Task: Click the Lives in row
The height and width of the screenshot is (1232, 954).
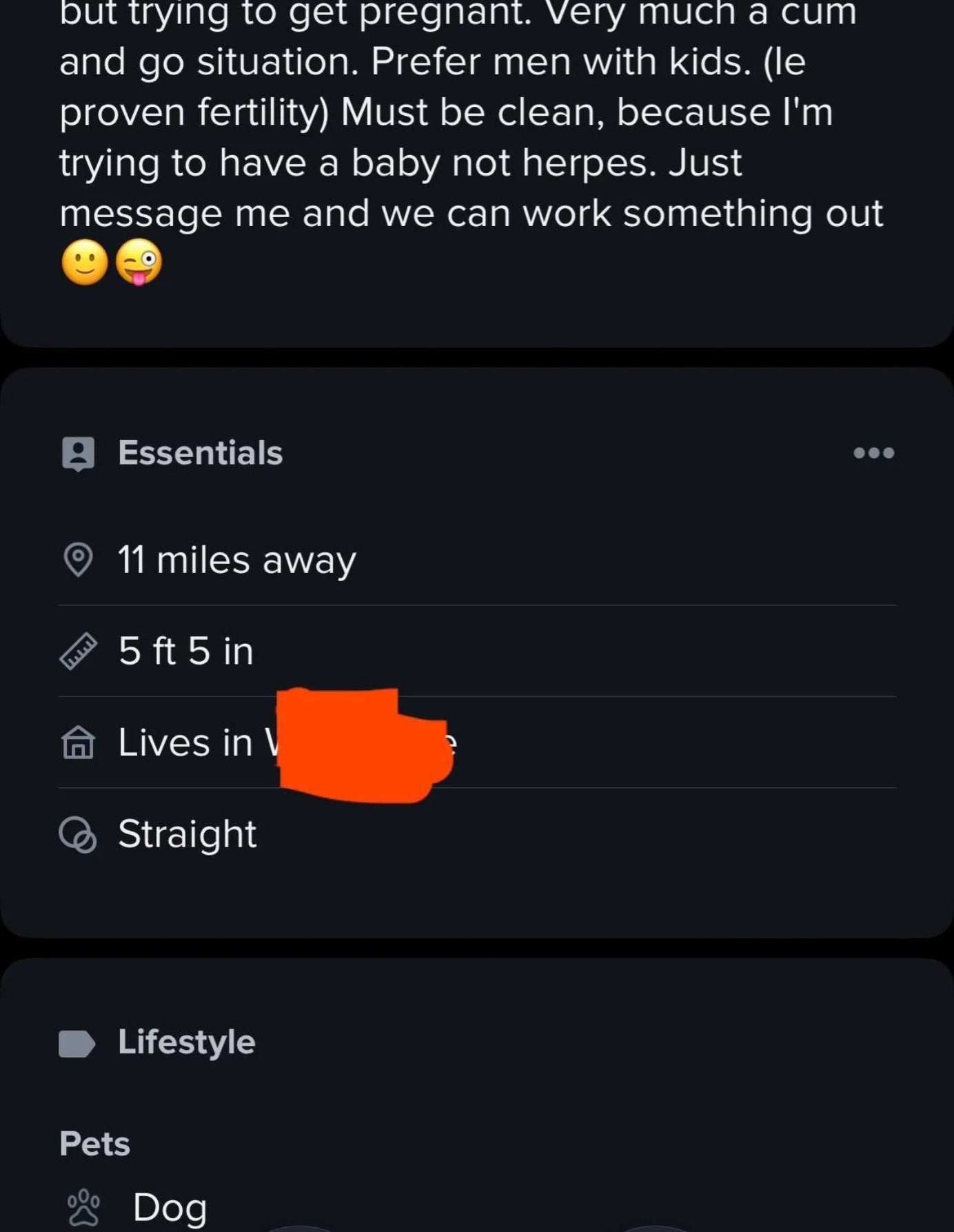Action: [193, 743]
